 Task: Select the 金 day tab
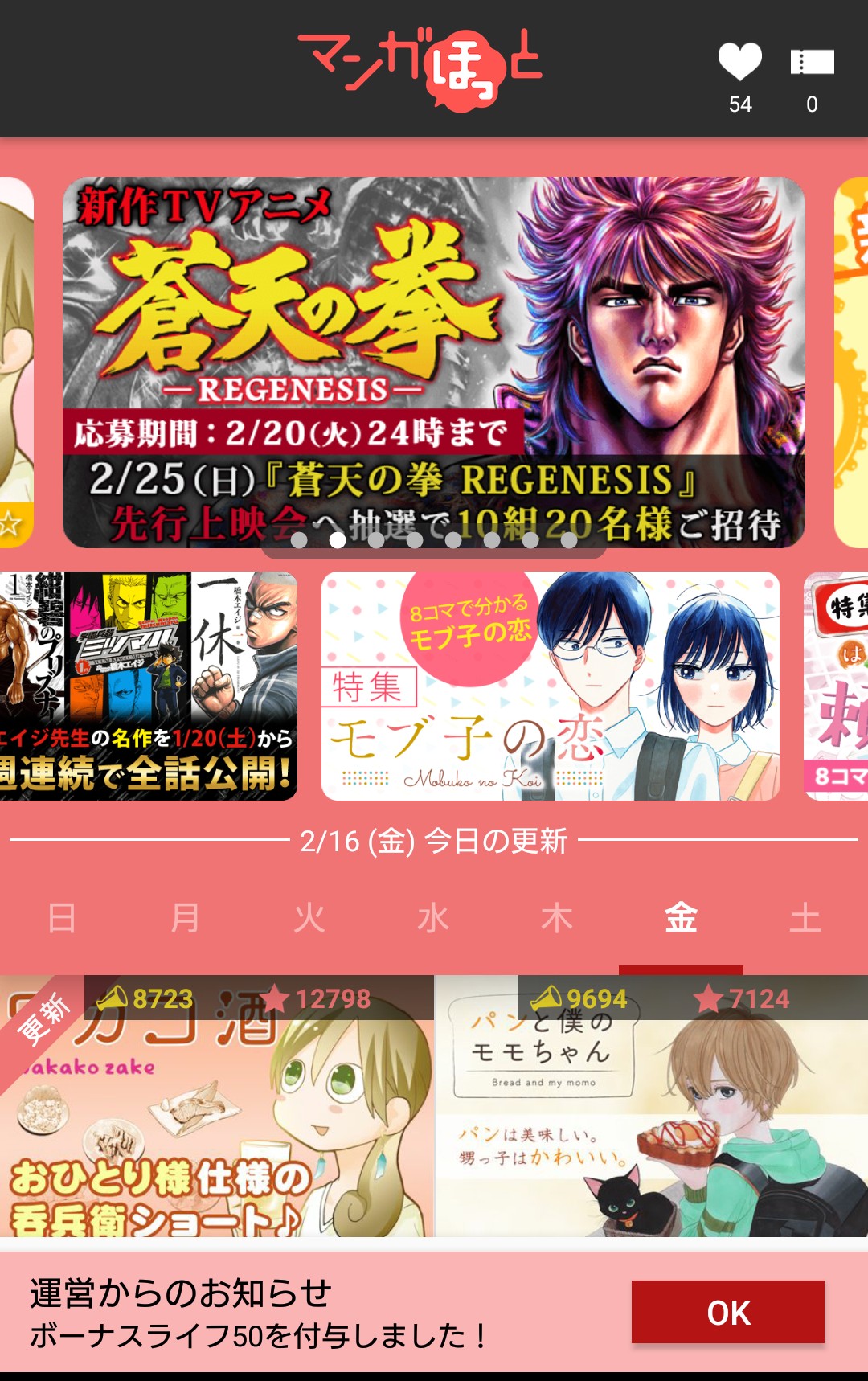click(681, 918)
